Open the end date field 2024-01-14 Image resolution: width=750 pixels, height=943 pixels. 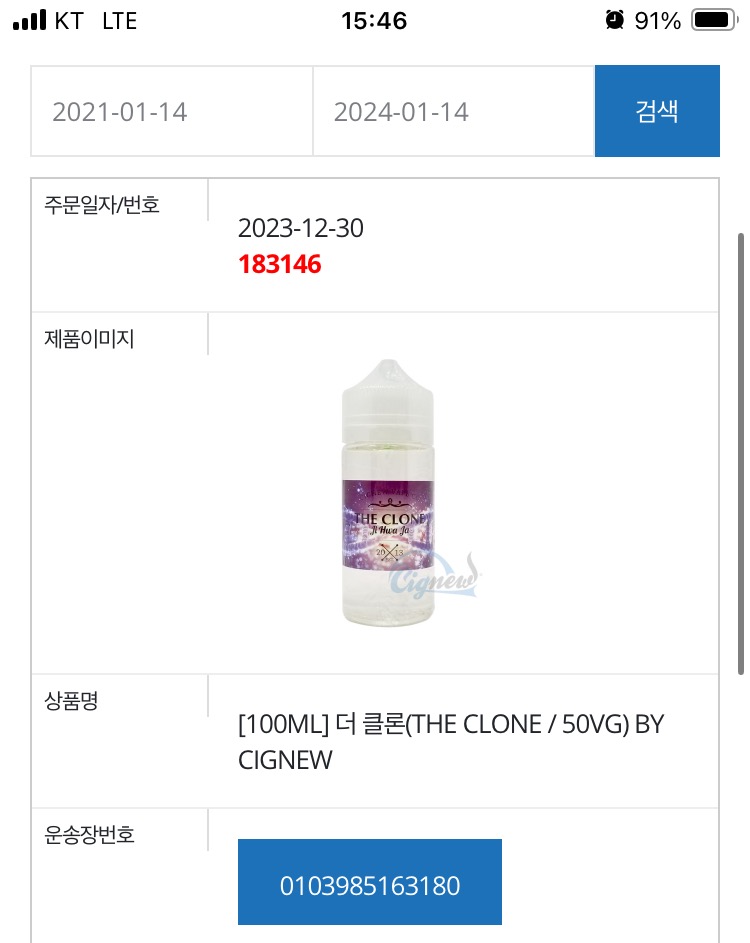pyautogui.click(x=453, y=111)
